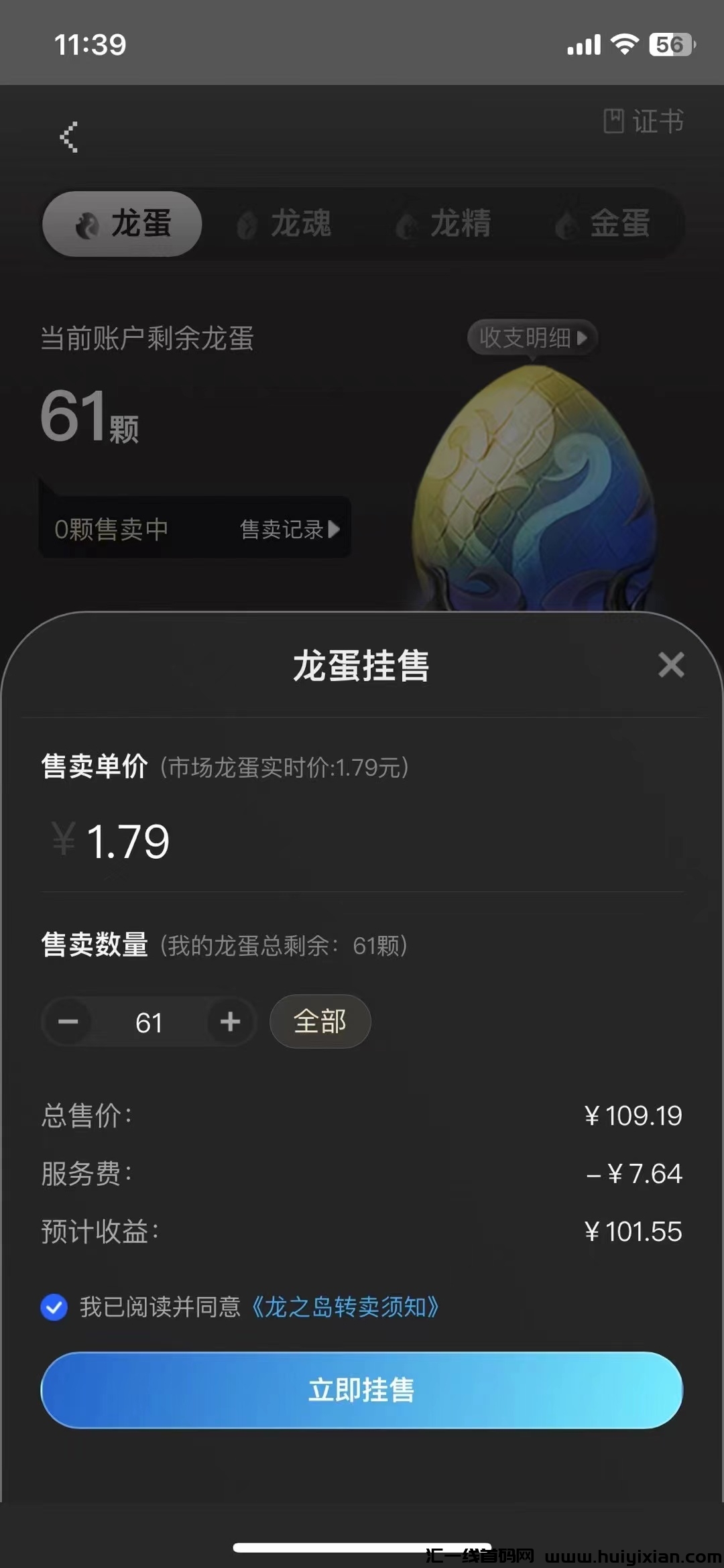724x1568 pixels.
Task: Tap the Wi-Fi status icon
Action: [625, 42]
